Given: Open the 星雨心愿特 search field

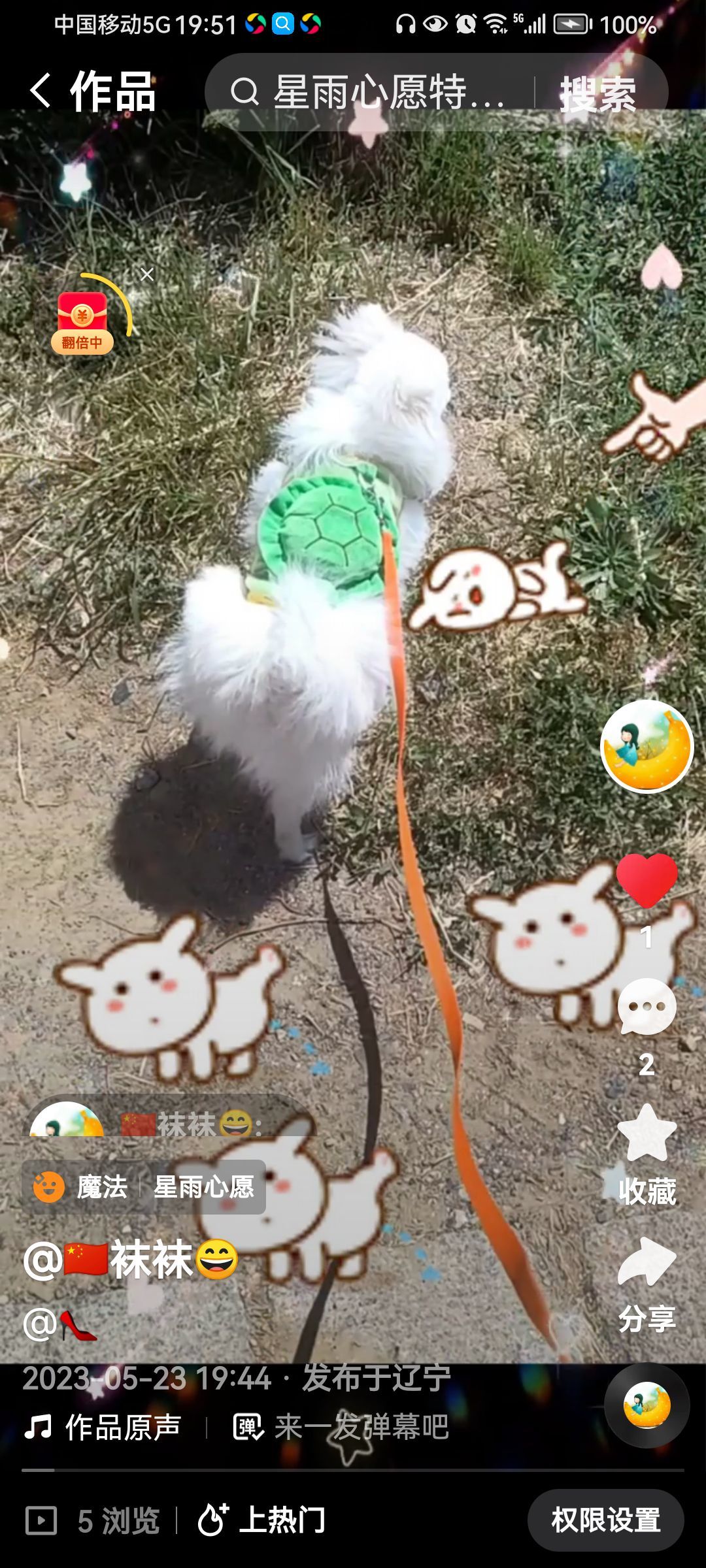Looking at the screenshot, I should (379, 92).
